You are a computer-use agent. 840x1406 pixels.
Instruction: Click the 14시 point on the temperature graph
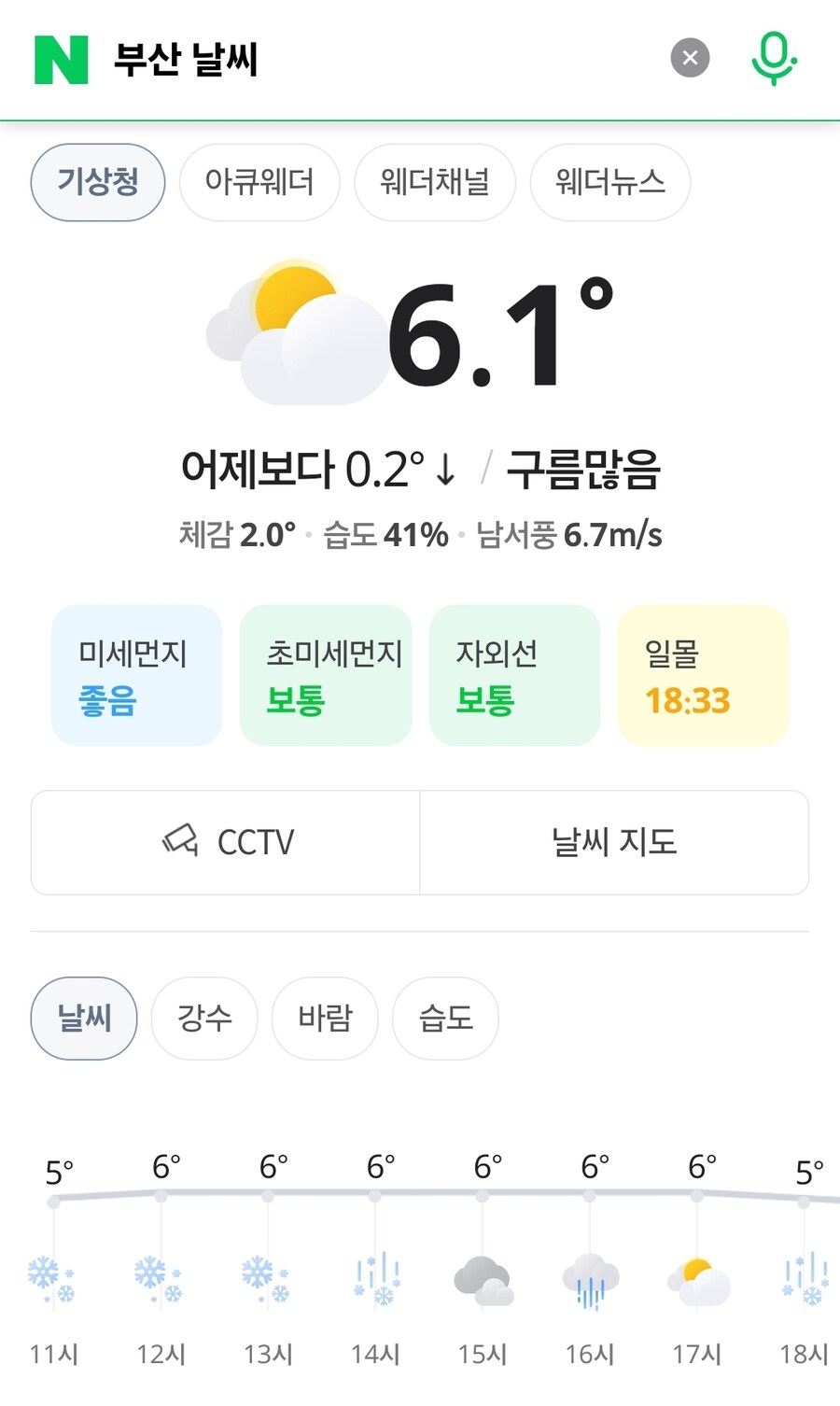pyautogui.click(x=377, y=1201)
